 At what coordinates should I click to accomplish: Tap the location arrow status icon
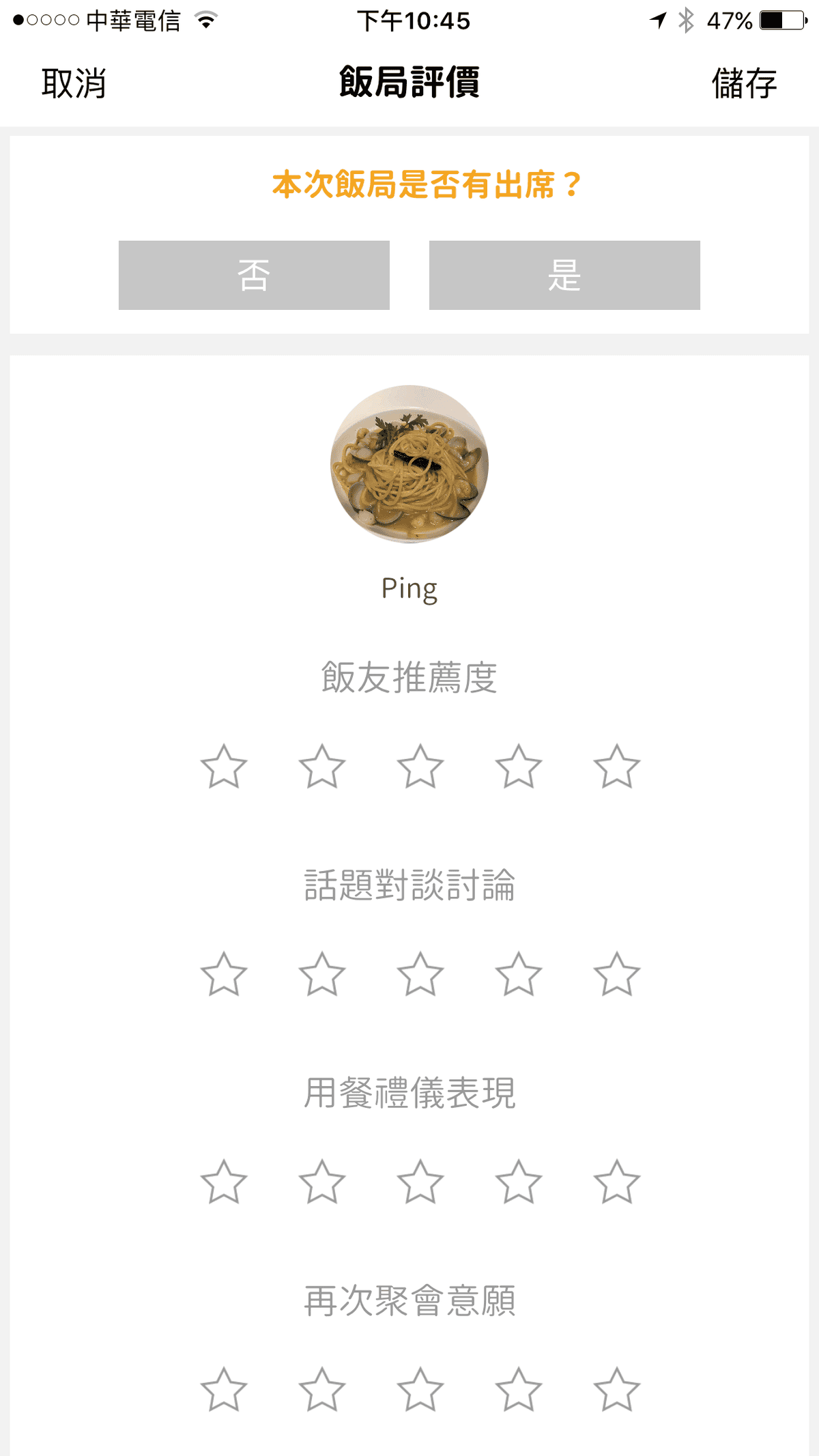(x=657, y=20)
